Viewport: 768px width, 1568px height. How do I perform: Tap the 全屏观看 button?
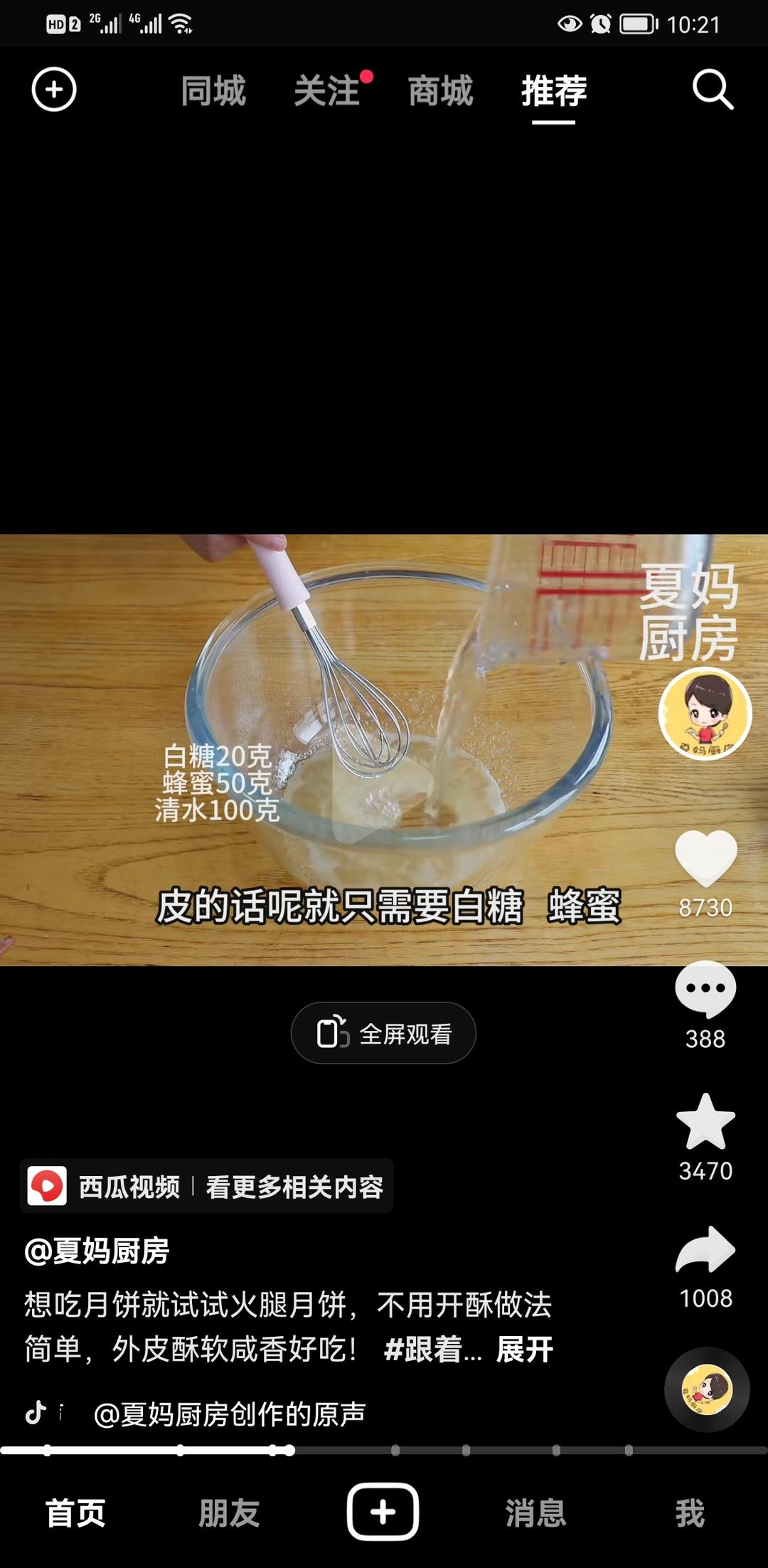[383, 1033]
